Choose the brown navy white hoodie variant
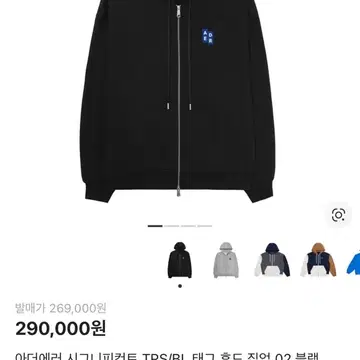 318,260
